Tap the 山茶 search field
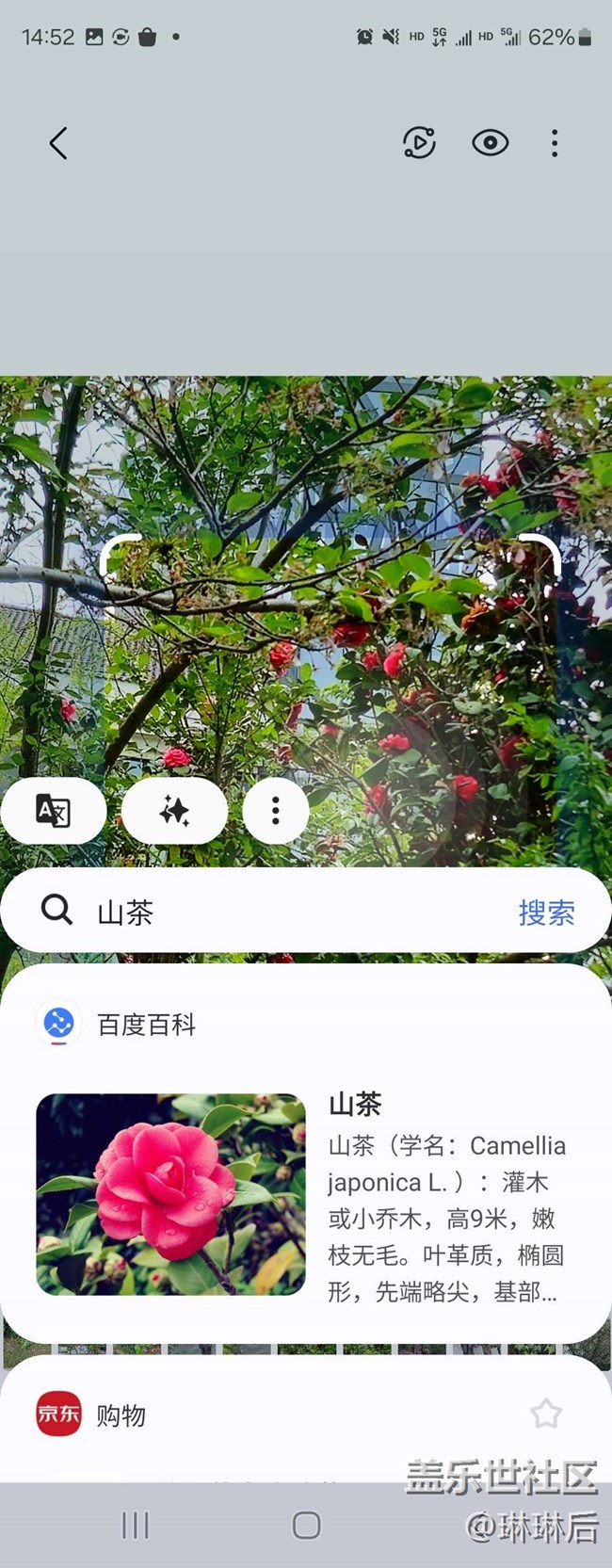612x1568 pixels. (273, 912)
